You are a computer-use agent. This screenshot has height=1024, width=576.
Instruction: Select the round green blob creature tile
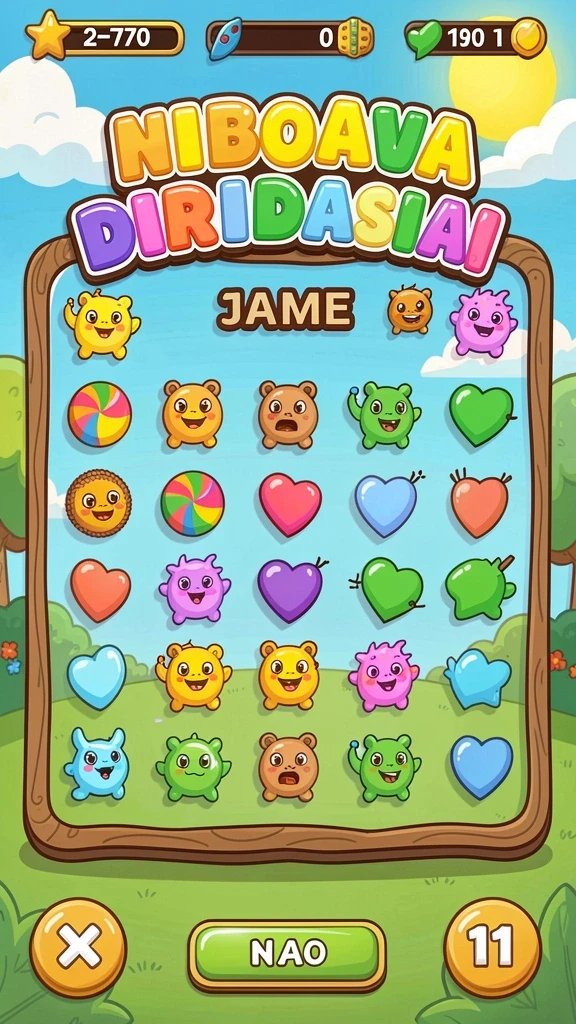(x=193, y=766)
